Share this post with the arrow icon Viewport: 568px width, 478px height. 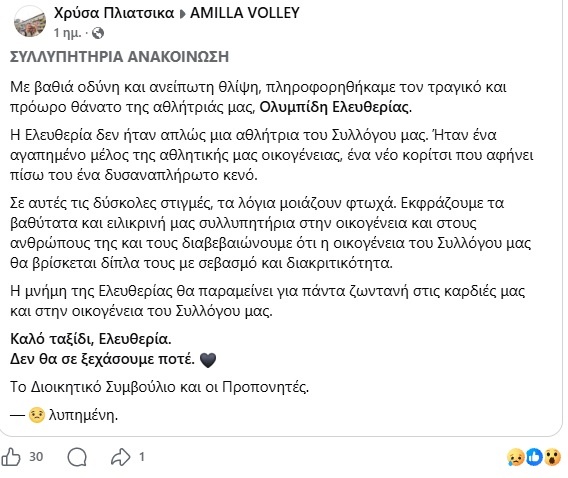120,457
